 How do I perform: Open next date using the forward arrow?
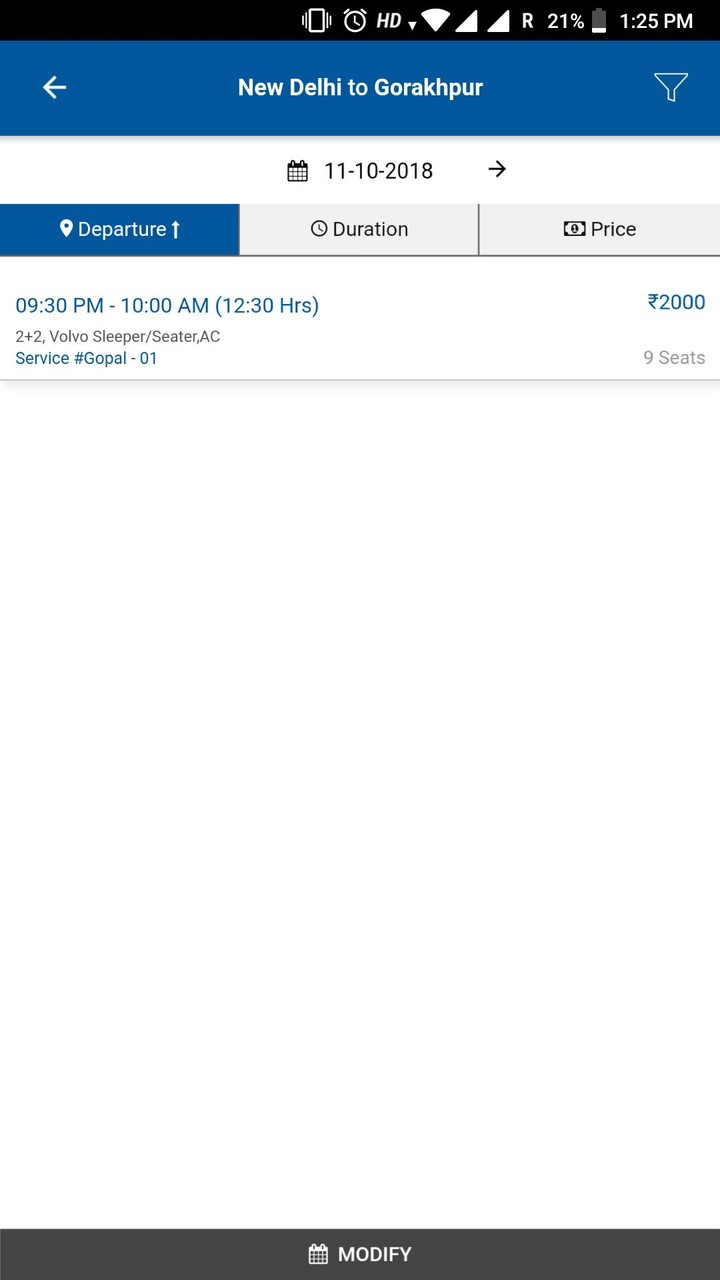click(x=497, y=170)
